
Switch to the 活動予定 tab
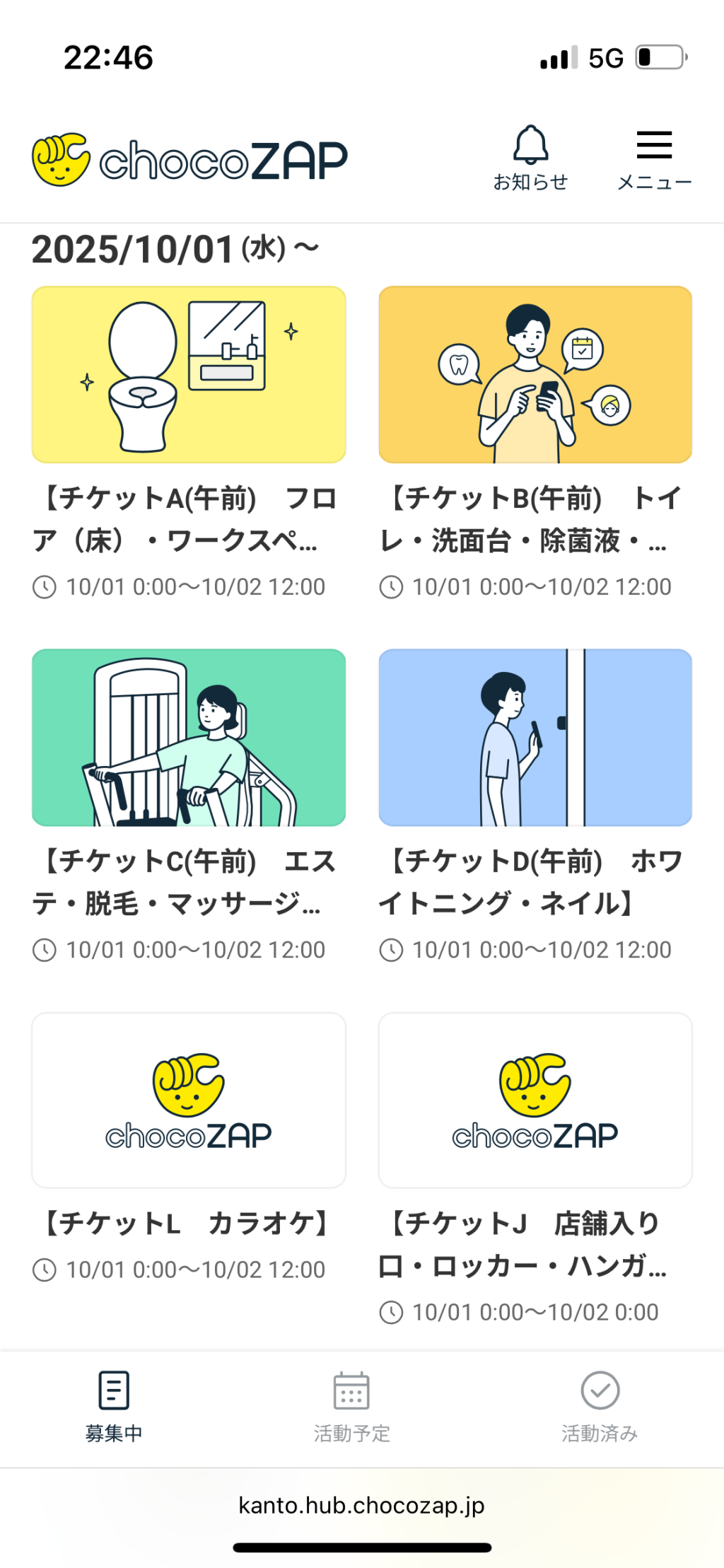351,1405
